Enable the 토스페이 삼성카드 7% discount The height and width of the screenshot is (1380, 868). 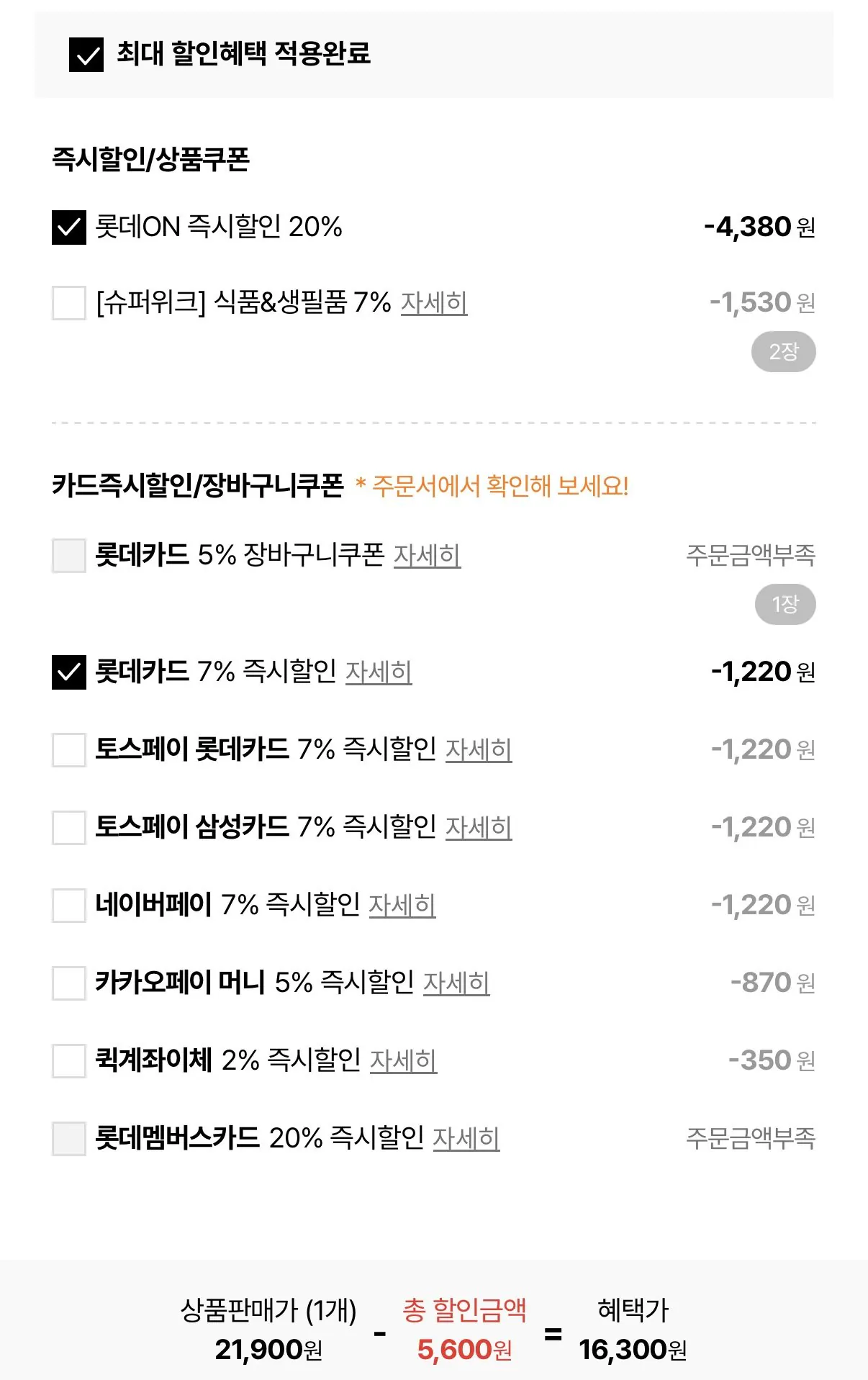tap(68, 828)
